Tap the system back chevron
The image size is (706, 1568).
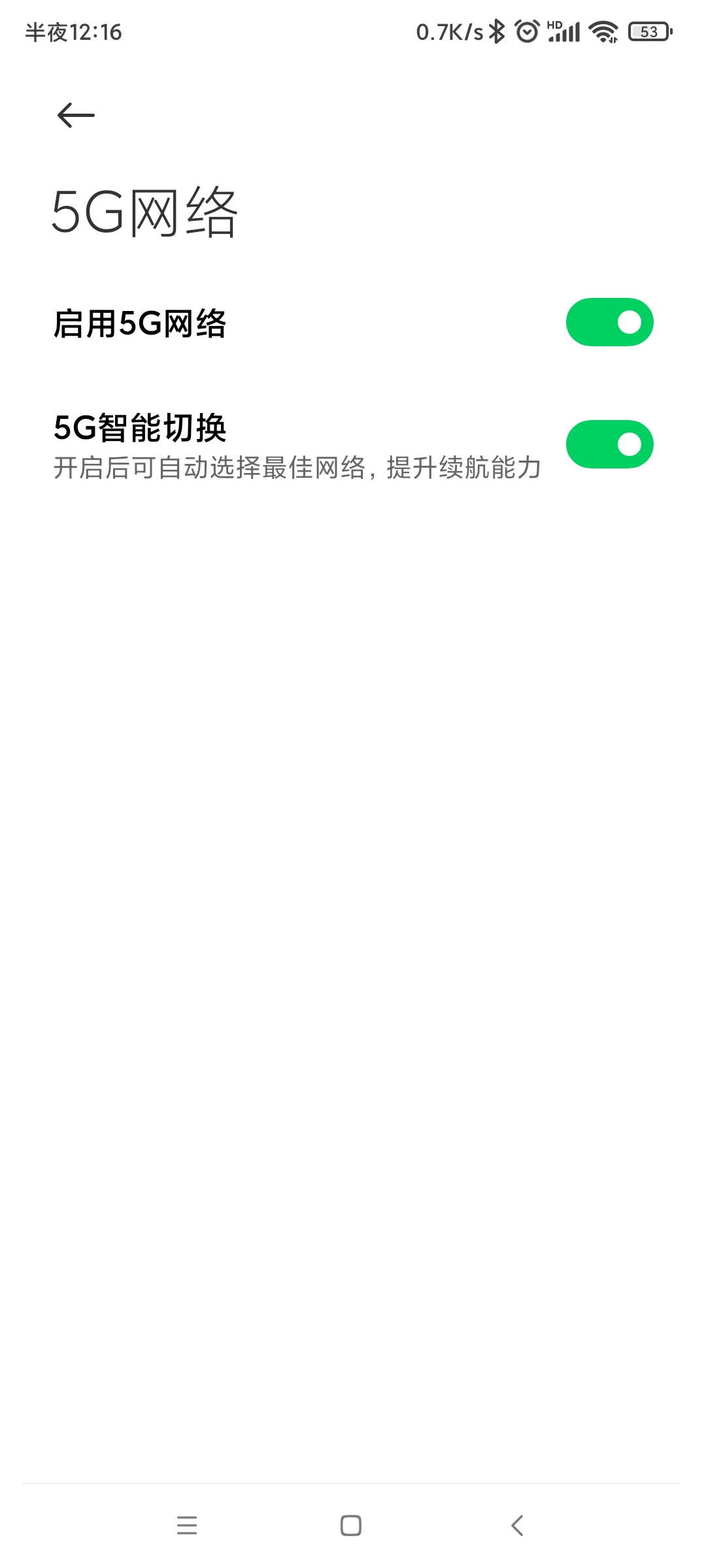click(x=517, y=1526)
